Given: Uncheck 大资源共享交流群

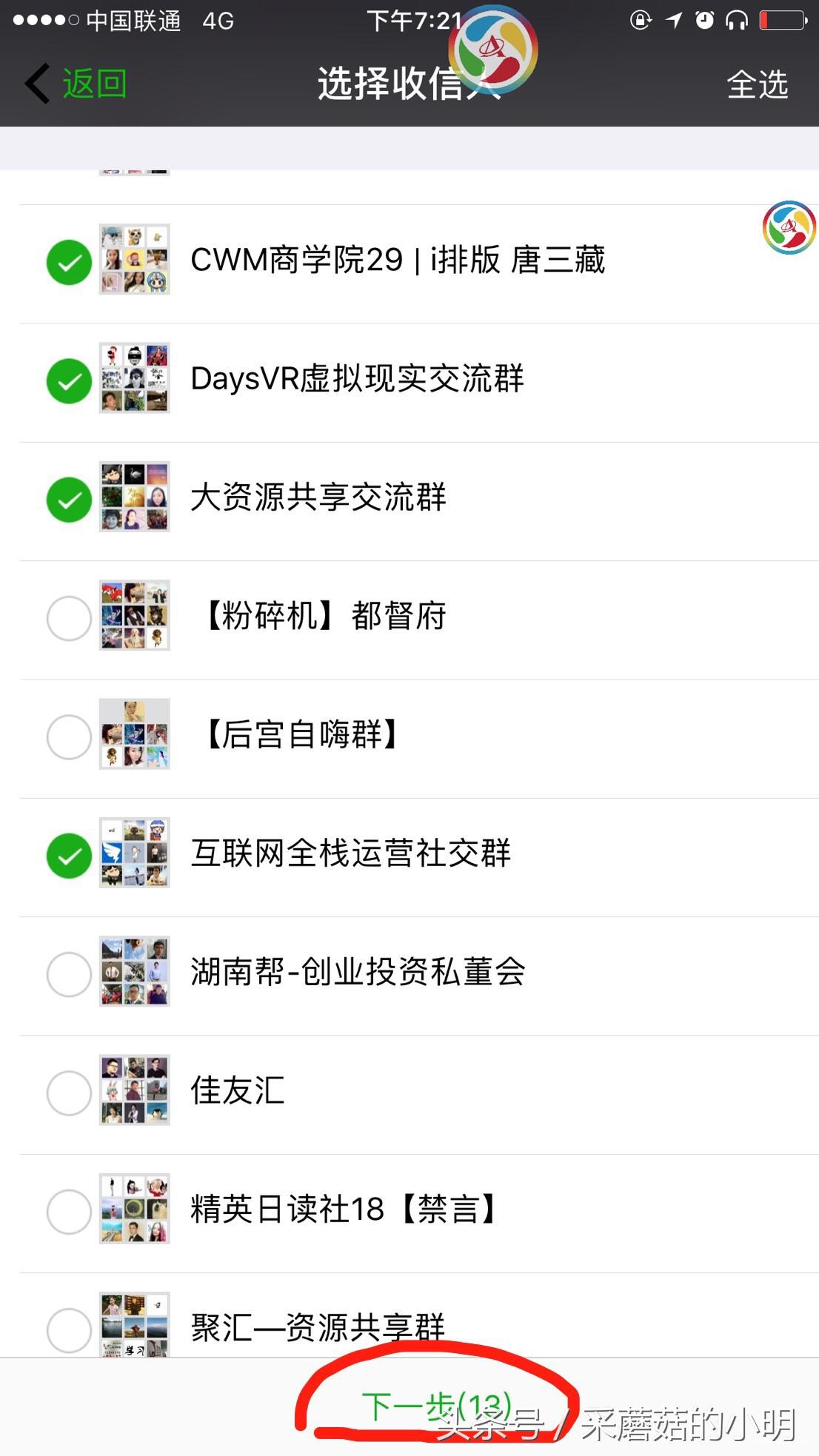Looking at the screenshot, I should point(69,500).
